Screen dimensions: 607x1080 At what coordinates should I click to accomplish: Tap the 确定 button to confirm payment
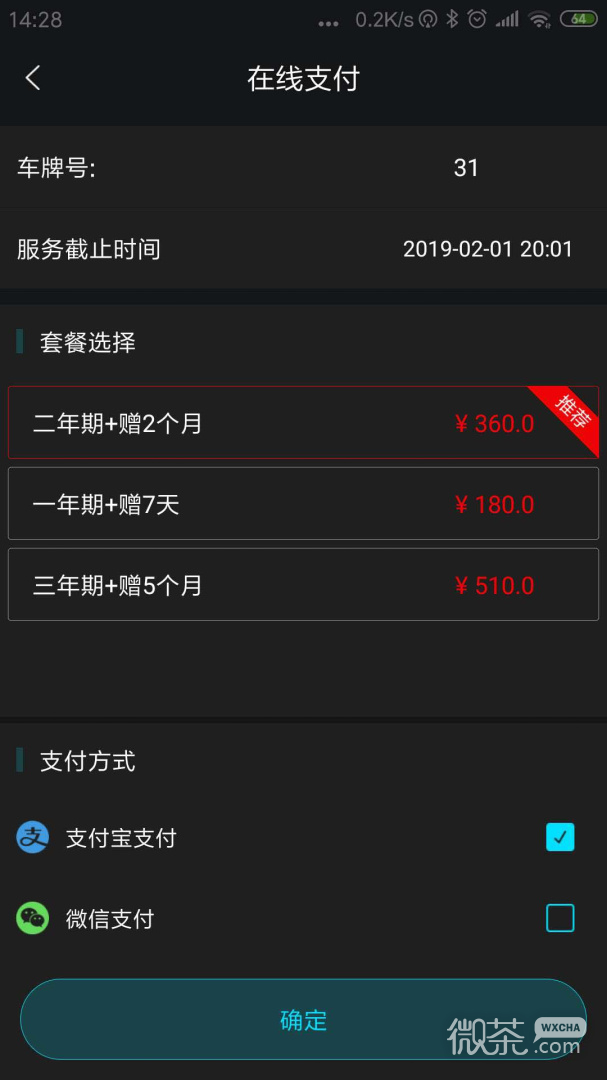303,1020
